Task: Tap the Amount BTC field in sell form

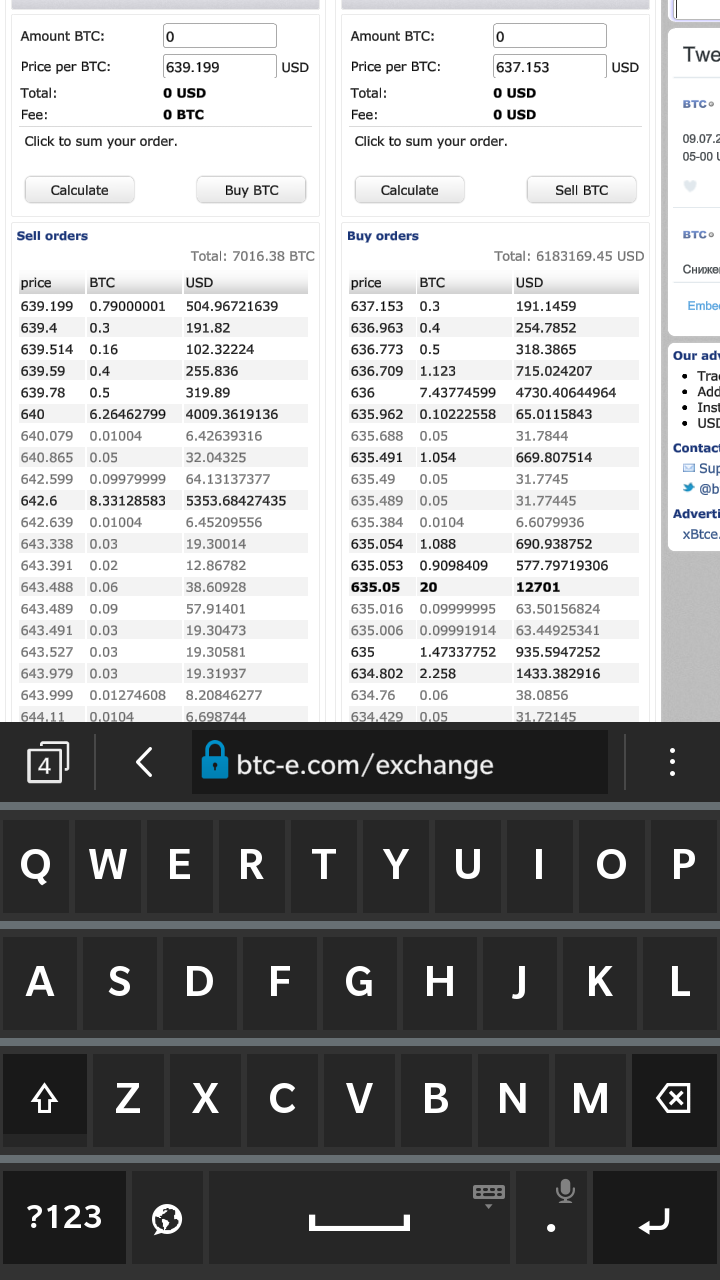Action: (x=550, y=37)
